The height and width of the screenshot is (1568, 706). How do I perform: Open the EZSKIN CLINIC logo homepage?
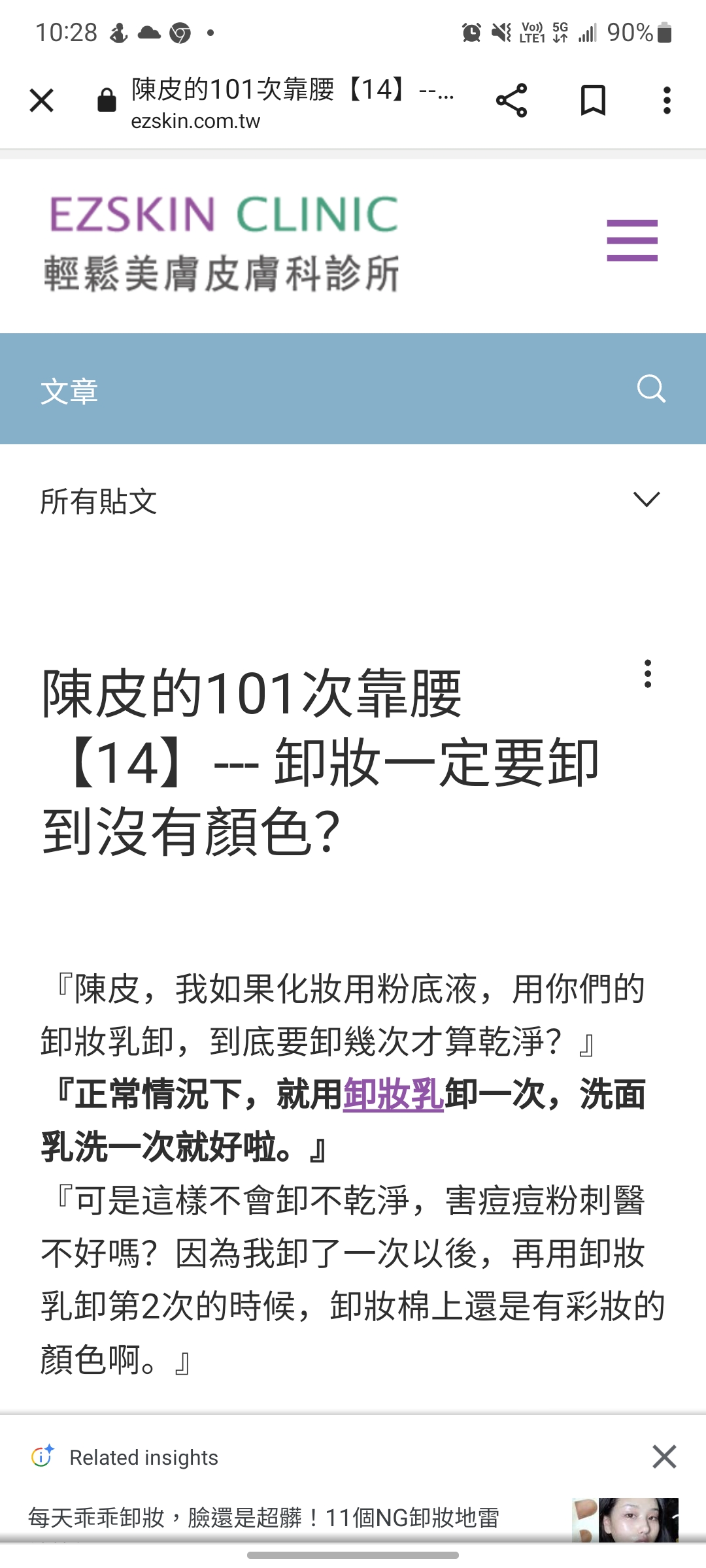tap(222, 243)
